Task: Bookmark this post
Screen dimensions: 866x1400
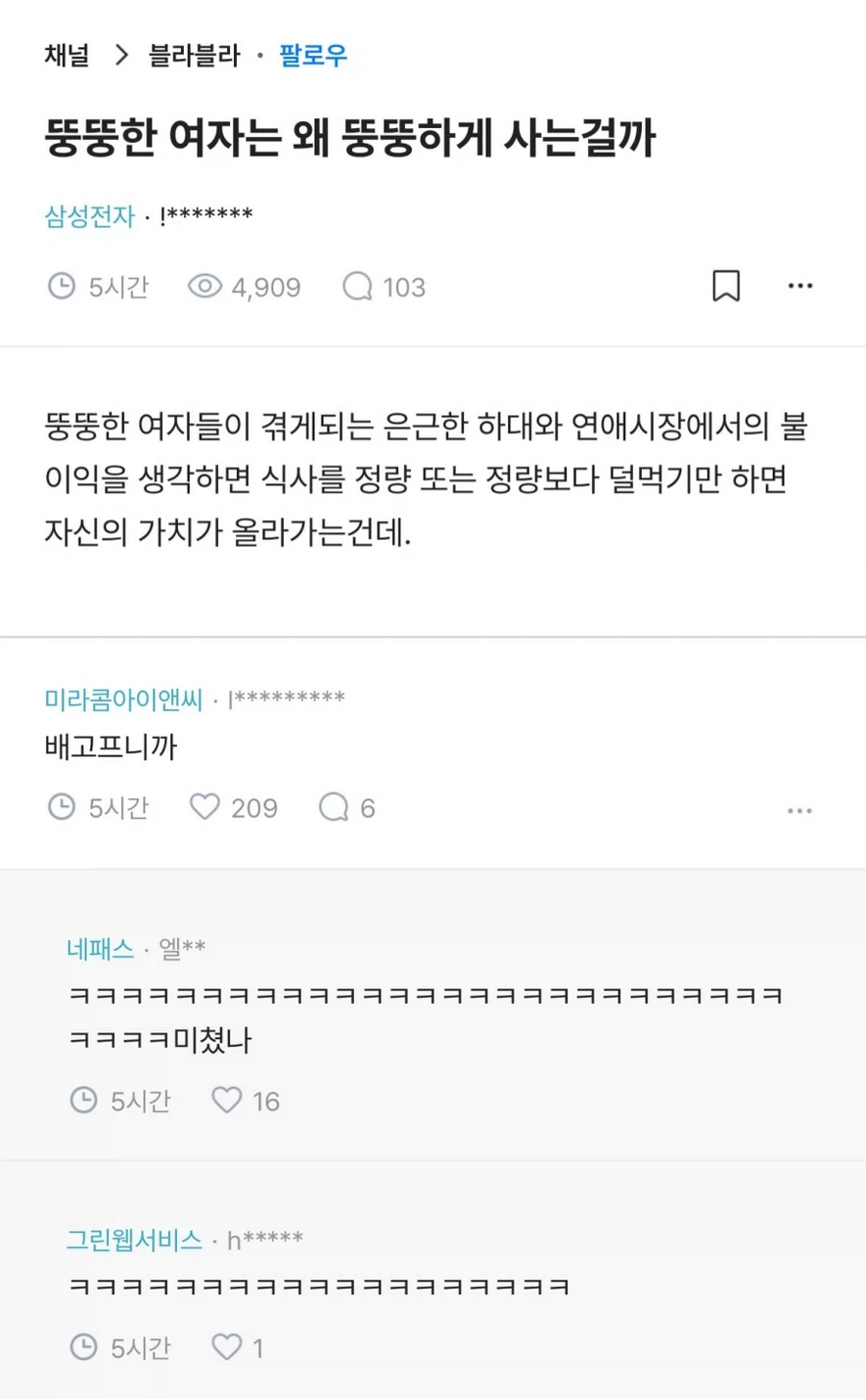Action: (725, 286)
